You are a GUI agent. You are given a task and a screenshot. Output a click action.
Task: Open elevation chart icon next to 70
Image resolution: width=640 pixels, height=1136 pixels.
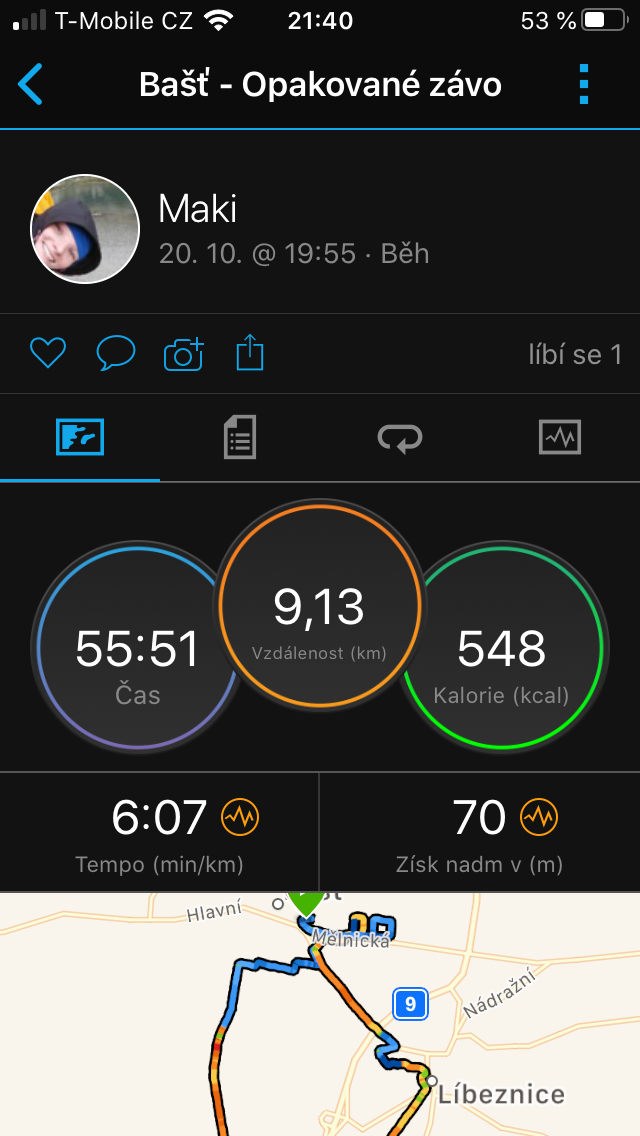(x=539, y=818)
